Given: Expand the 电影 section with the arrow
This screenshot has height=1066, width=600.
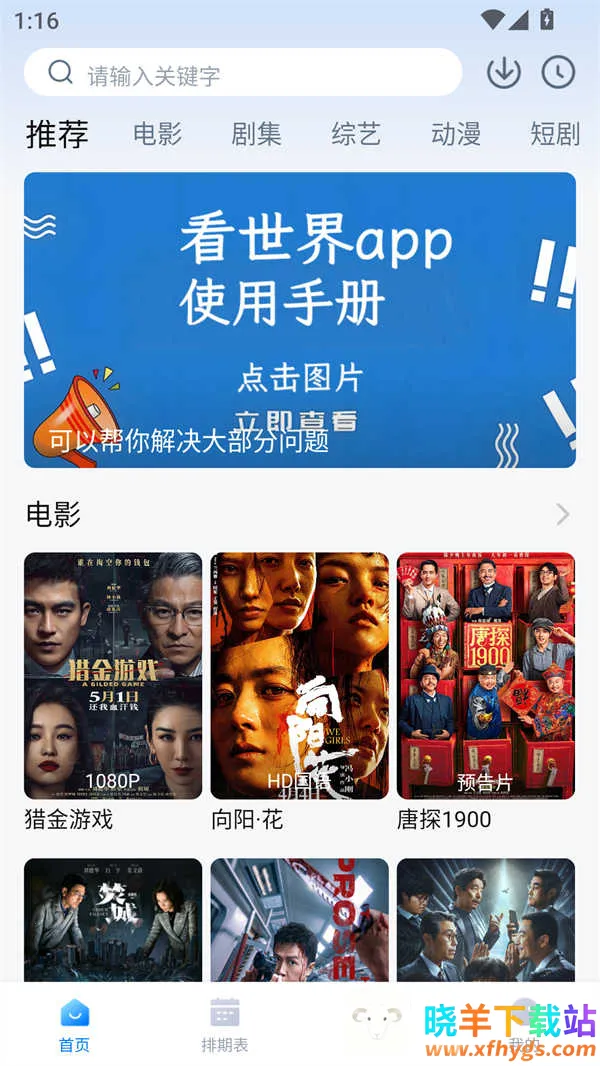Looking at the screenshot, I should 563,515.
